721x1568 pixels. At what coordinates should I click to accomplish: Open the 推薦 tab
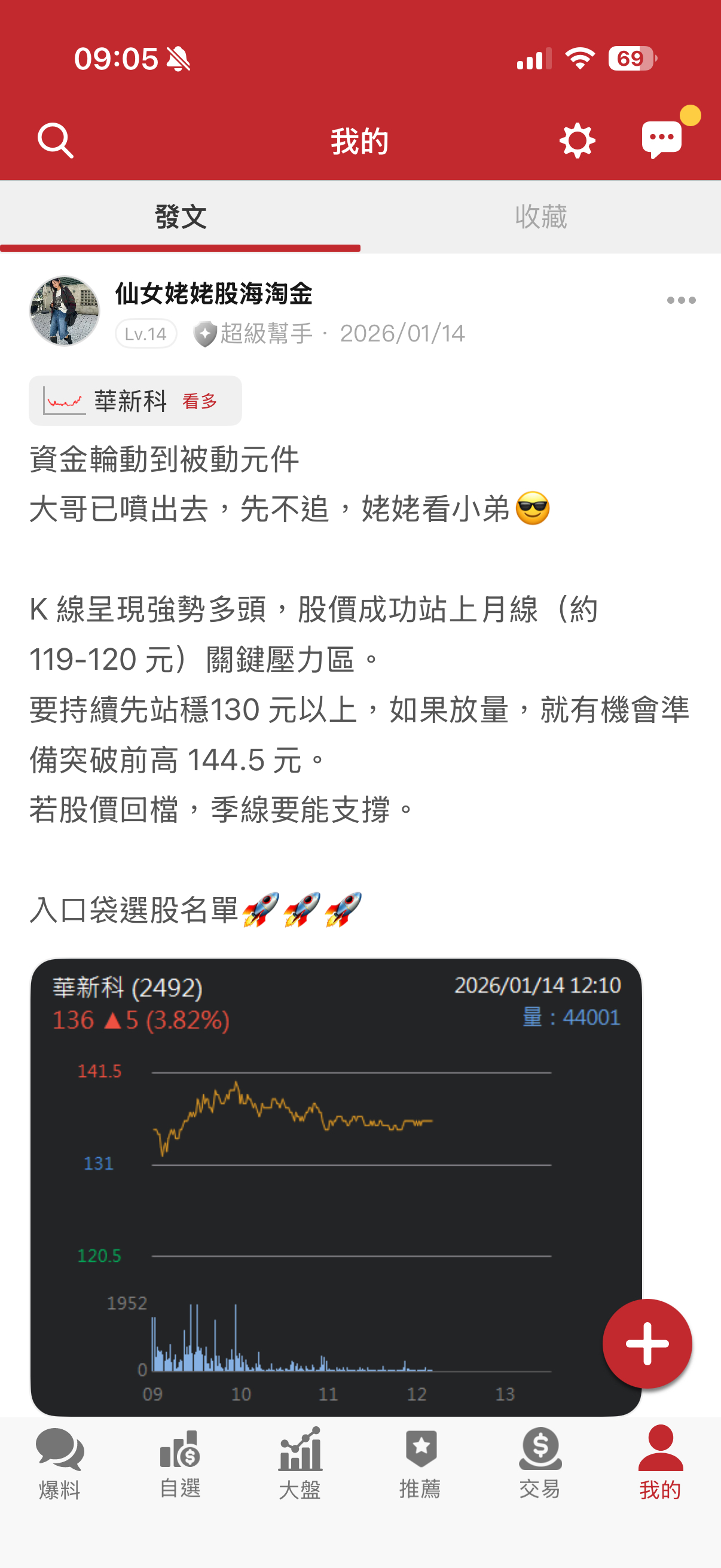point(420,1463)
